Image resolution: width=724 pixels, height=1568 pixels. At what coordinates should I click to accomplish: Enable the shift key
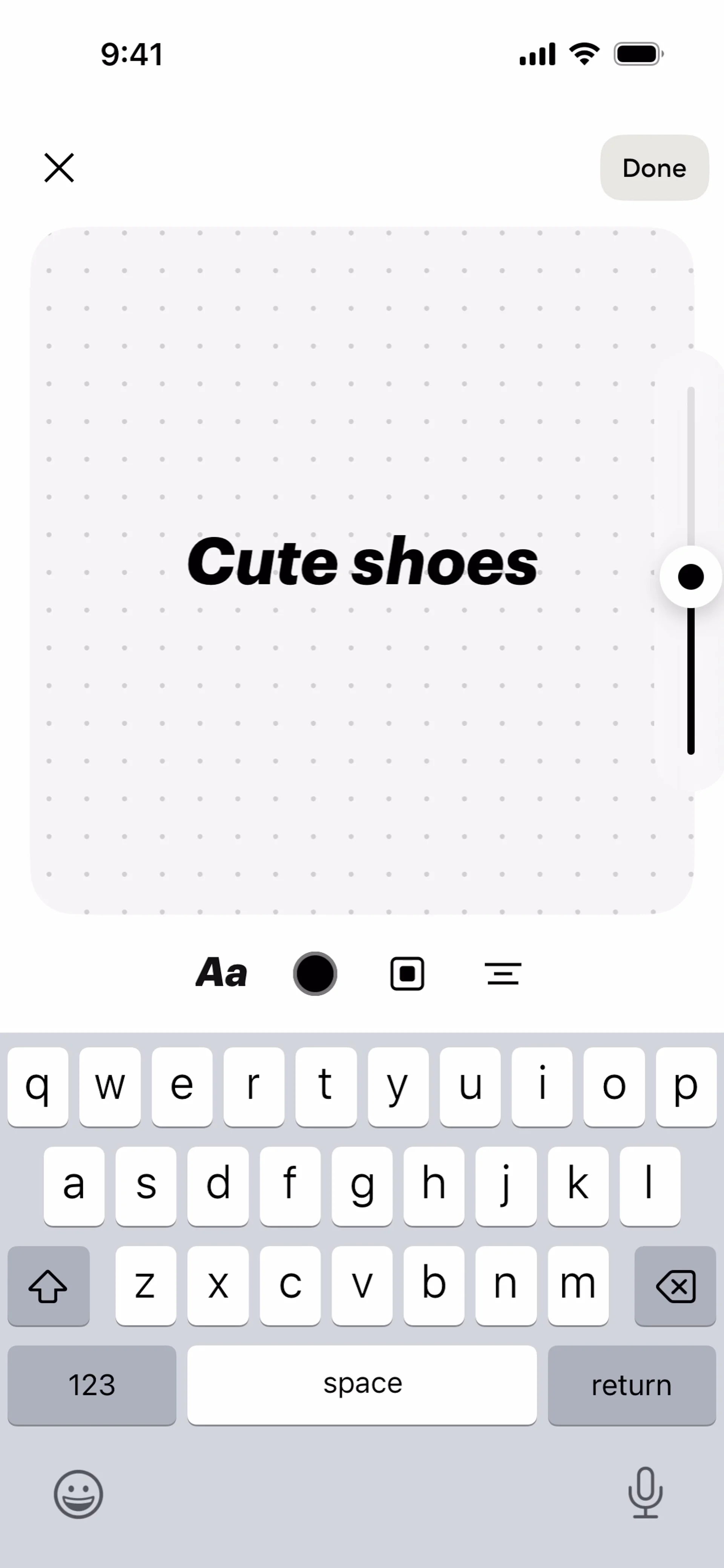[x=49, y=1286]
